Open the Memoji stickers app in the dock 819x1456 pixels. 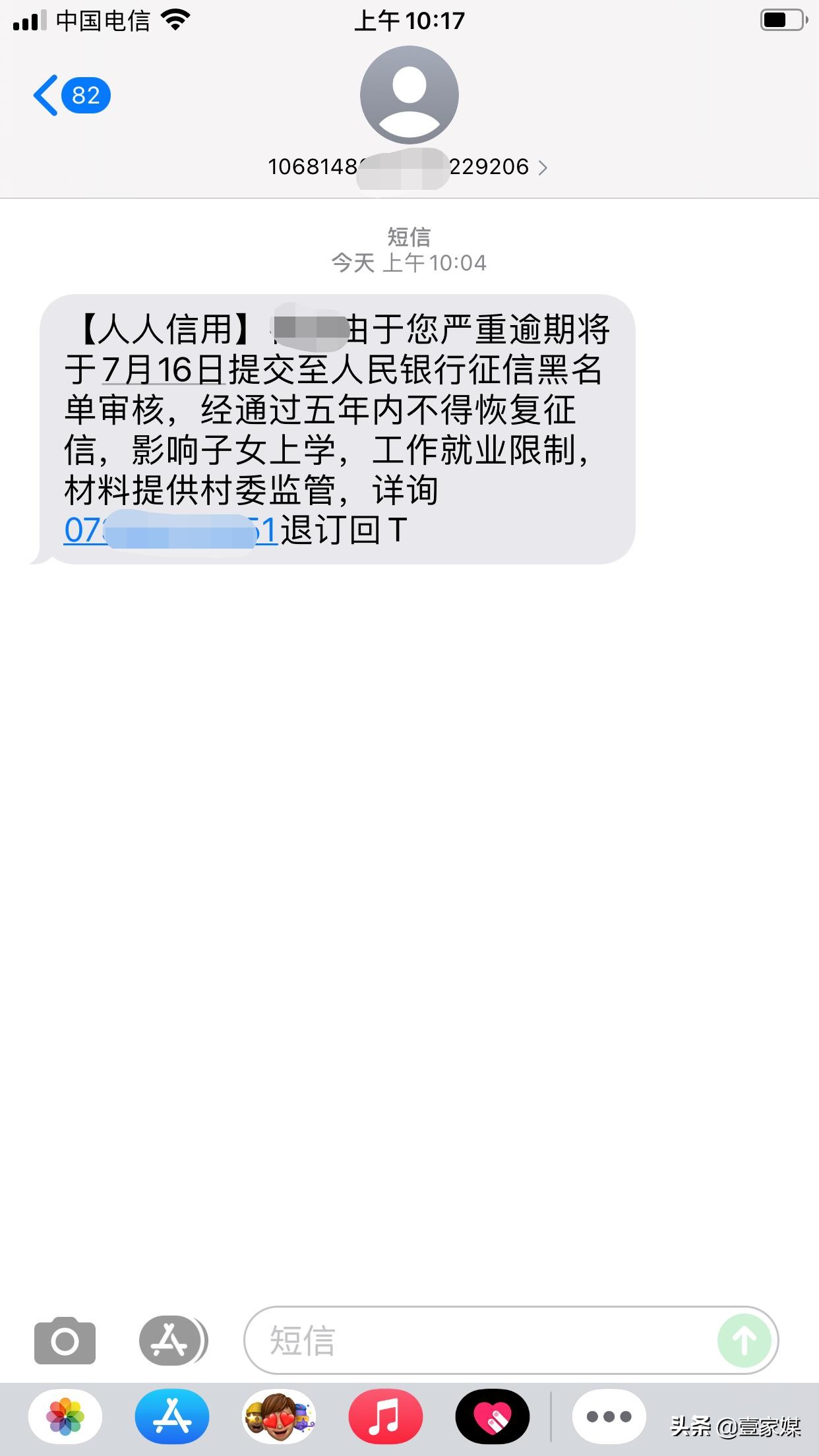(x=280, y=1415)
